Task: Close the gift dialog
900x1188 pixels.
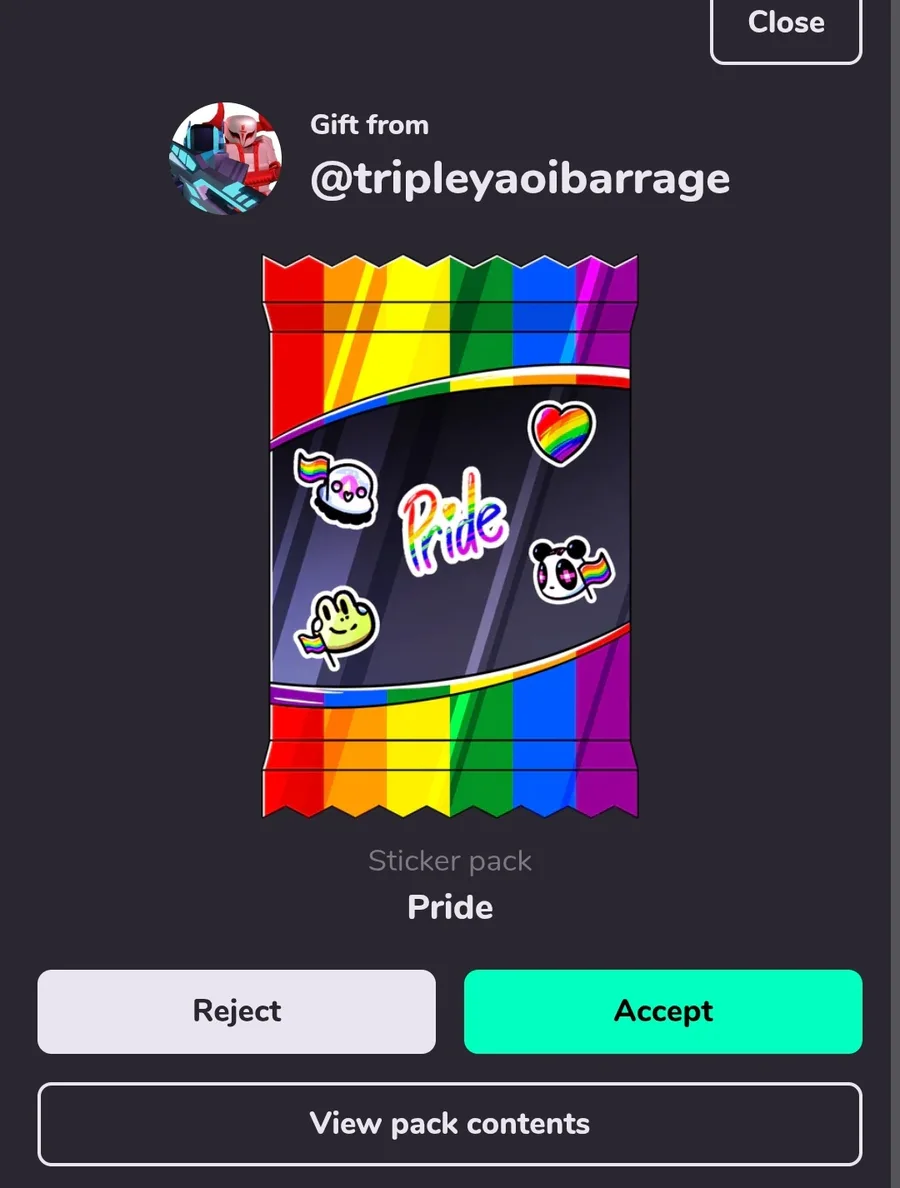Action: point(785,24)
